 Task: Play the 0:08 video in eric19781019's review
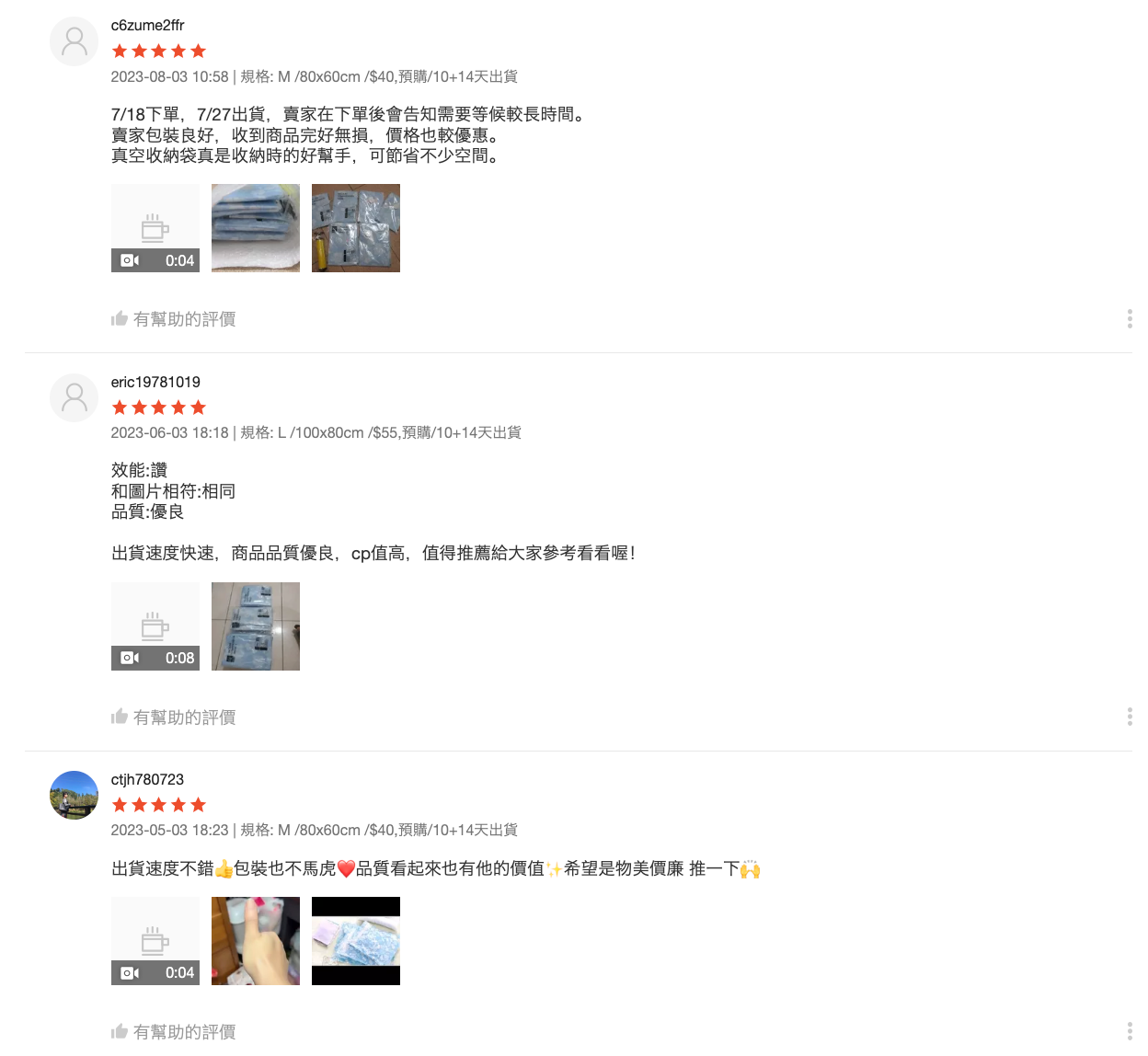click(x=155, y=626)
